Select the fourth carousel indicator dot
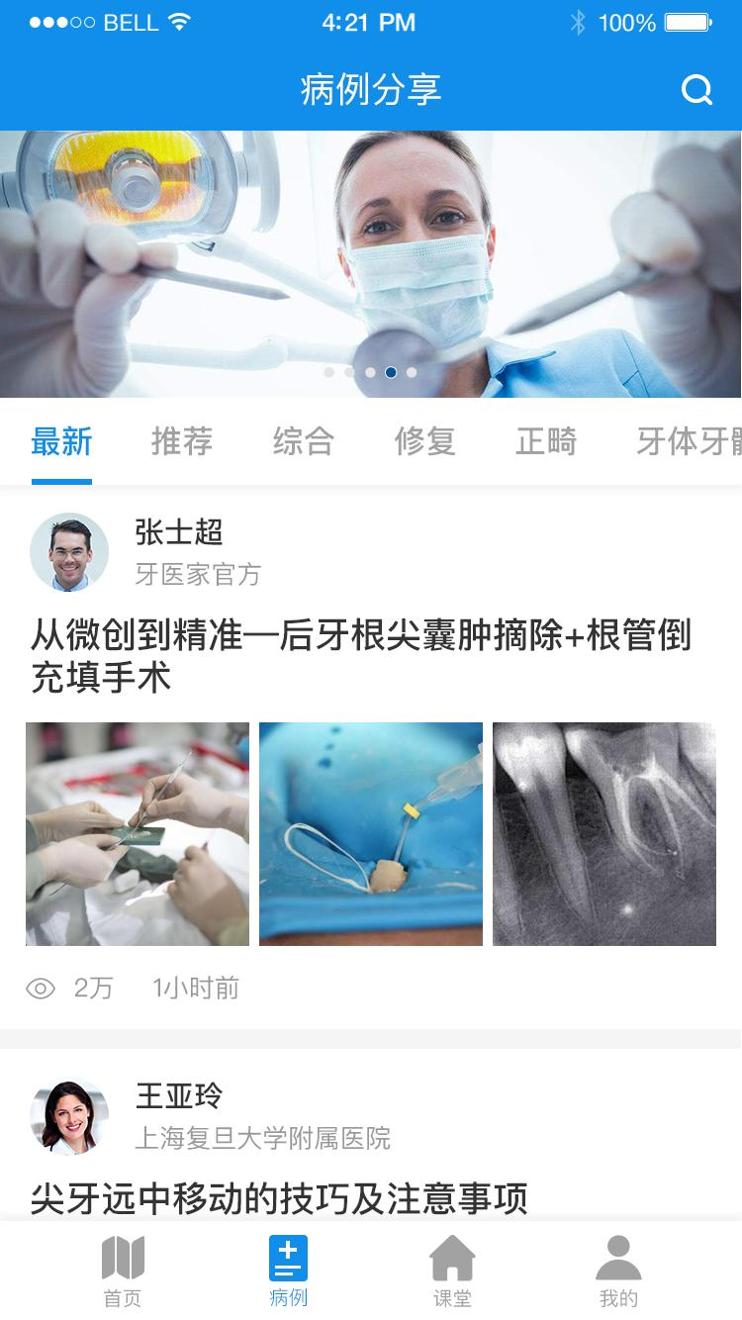This screenshot has width=742, height=1320. click(391, 371)
